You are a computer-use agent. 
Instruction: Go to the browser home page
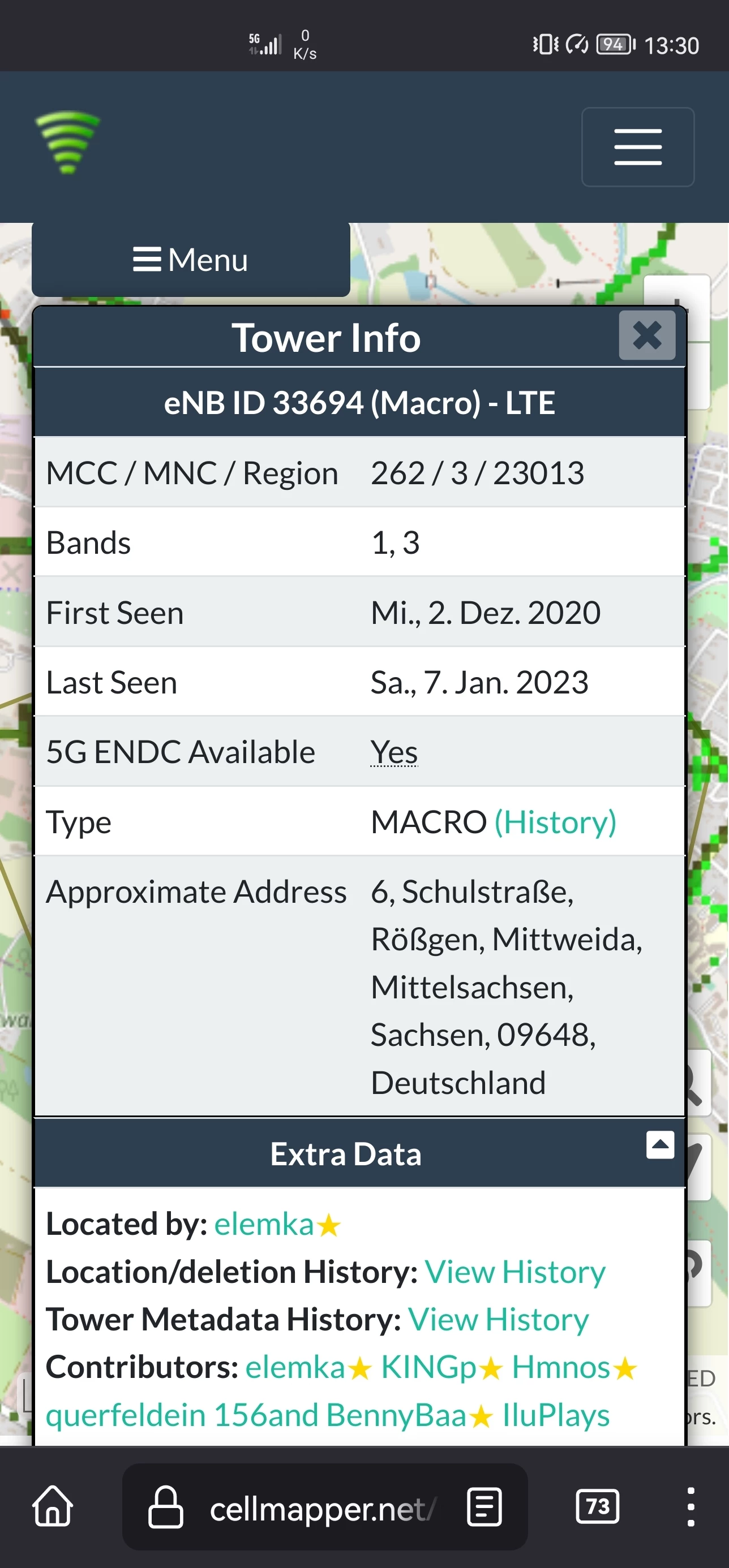point(53,1506)
